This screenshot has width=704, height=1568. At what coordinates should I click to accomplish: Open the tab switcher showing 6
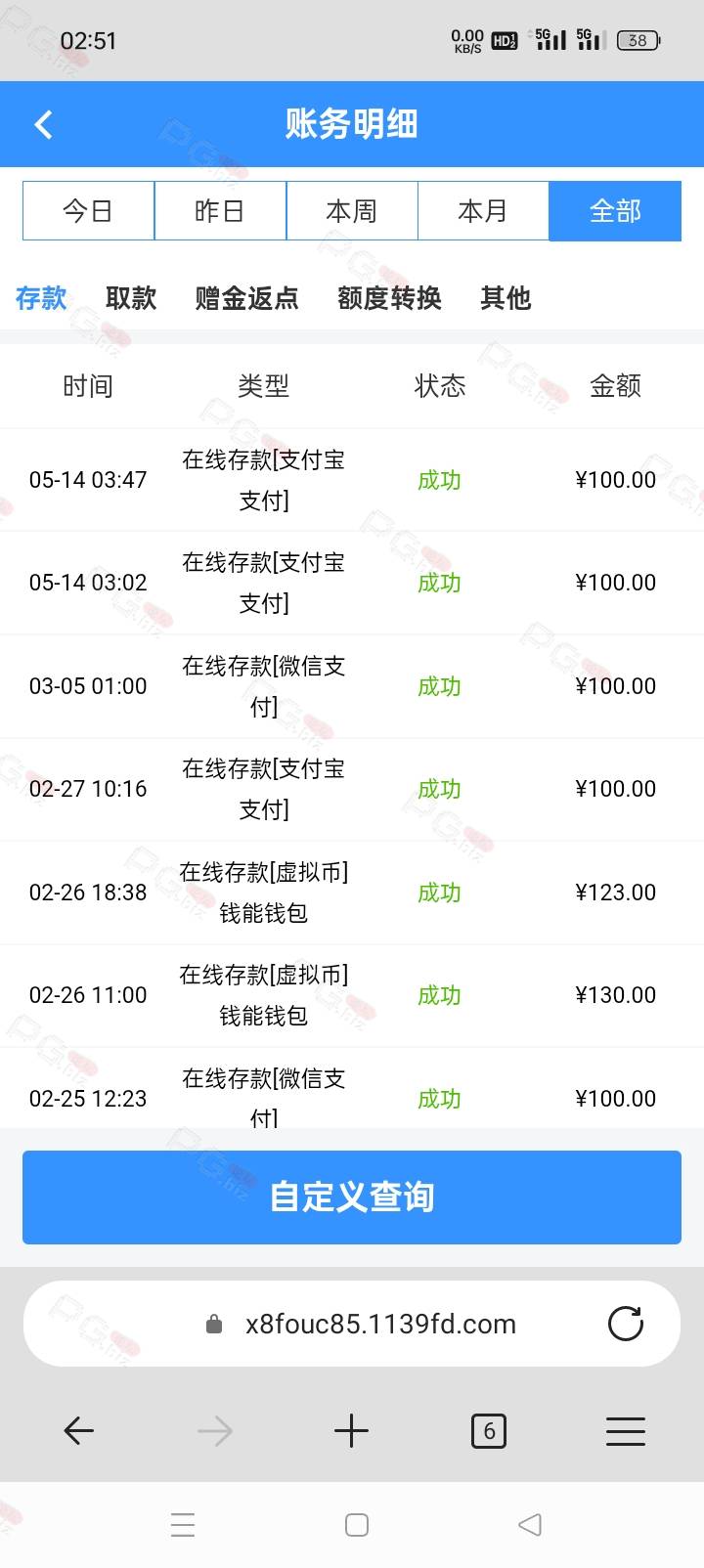(489, 1431)
